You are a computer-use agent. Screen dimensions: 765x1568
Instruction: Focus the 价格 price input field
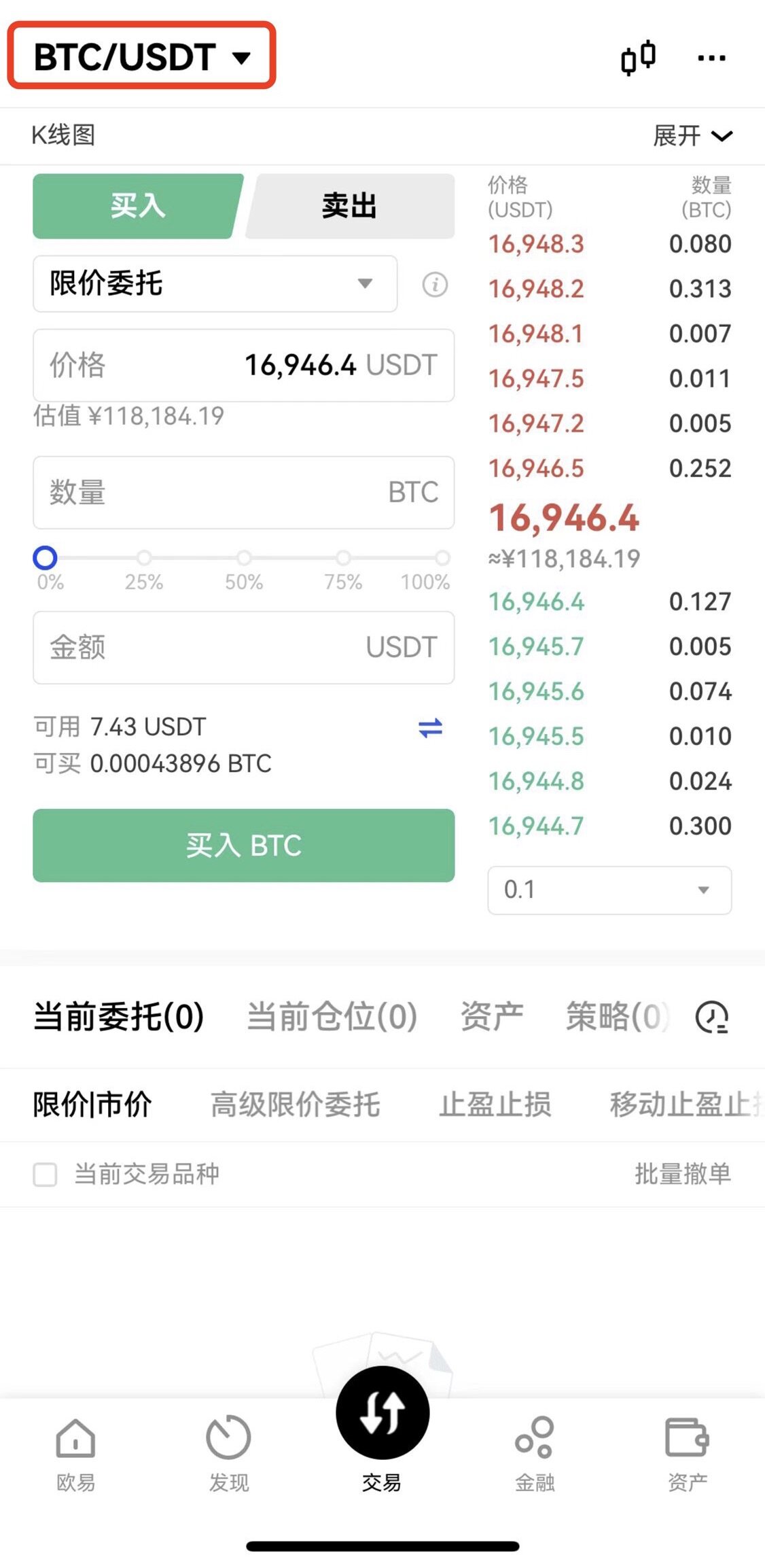tap(243, 366)
